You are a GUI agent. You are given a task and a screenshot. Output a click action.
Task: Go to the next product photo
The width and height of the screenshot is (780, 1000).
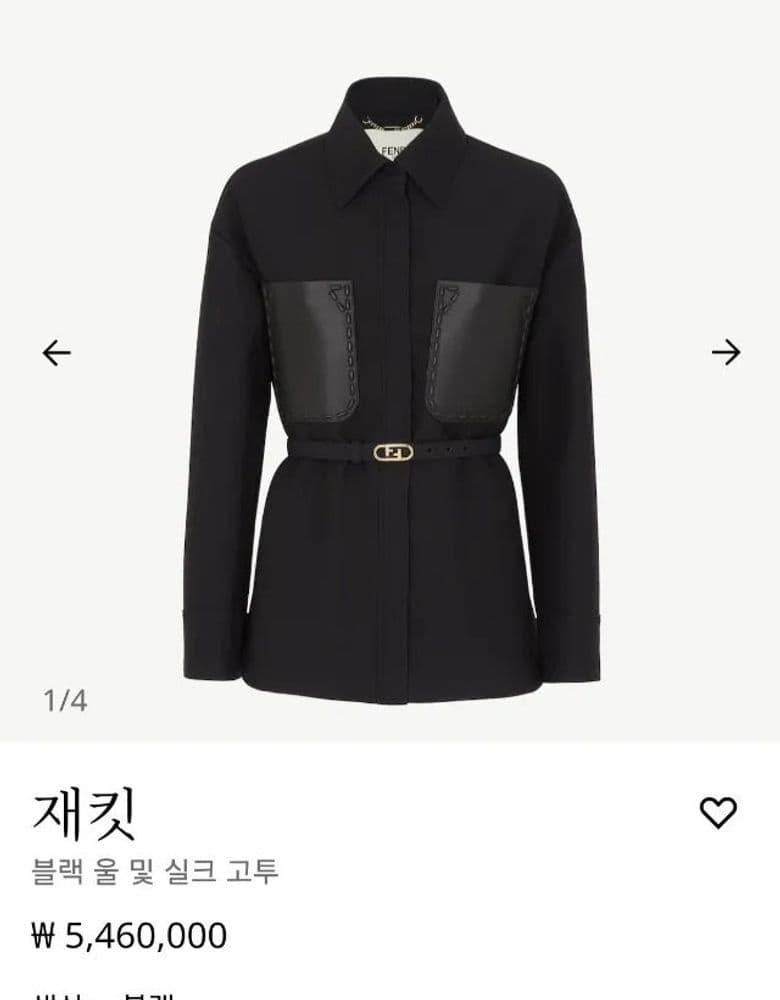point(725,352)
